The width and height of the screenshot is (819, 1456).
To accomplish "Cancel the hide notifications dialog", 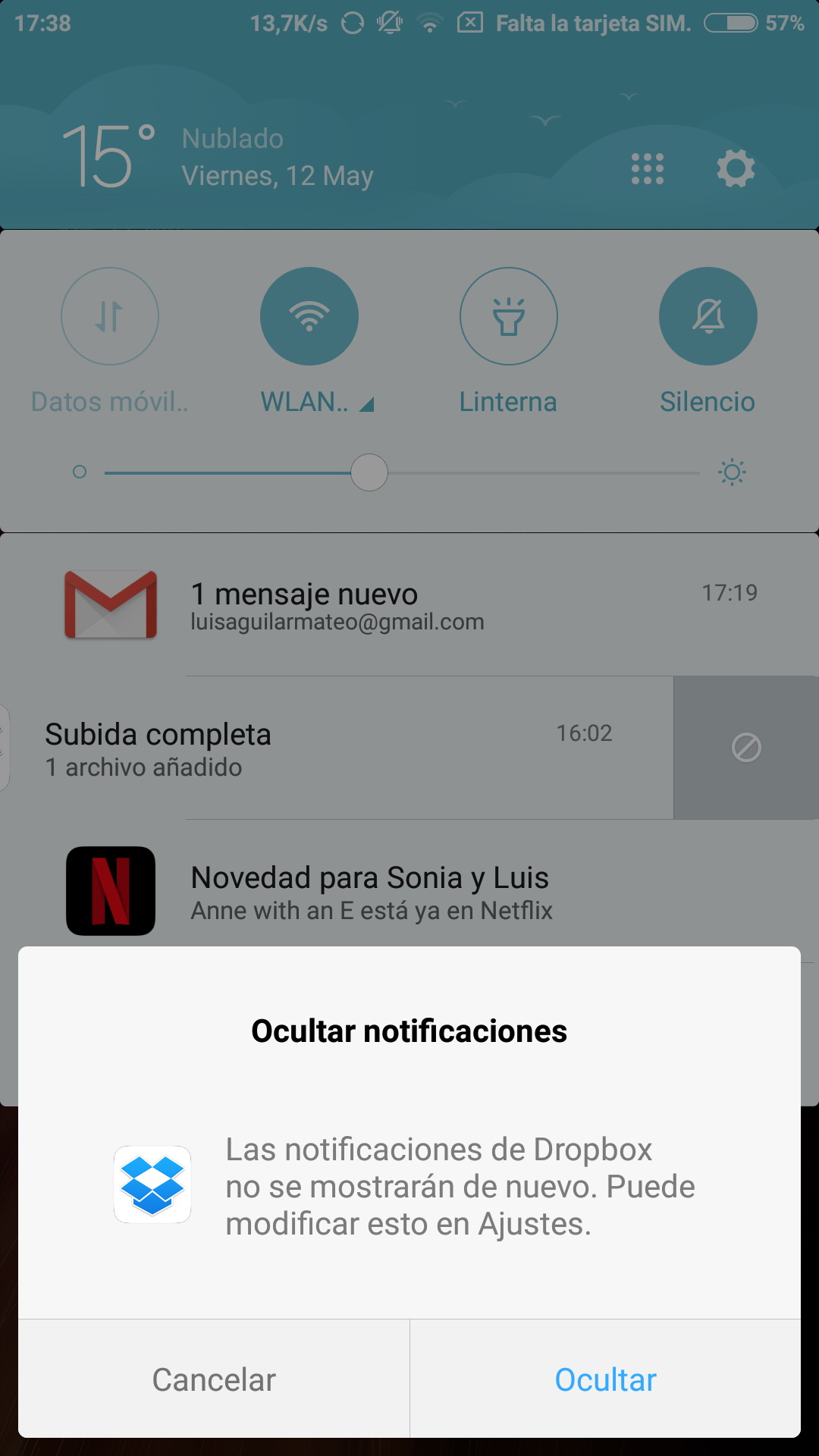I will (x=214, y=1379).
